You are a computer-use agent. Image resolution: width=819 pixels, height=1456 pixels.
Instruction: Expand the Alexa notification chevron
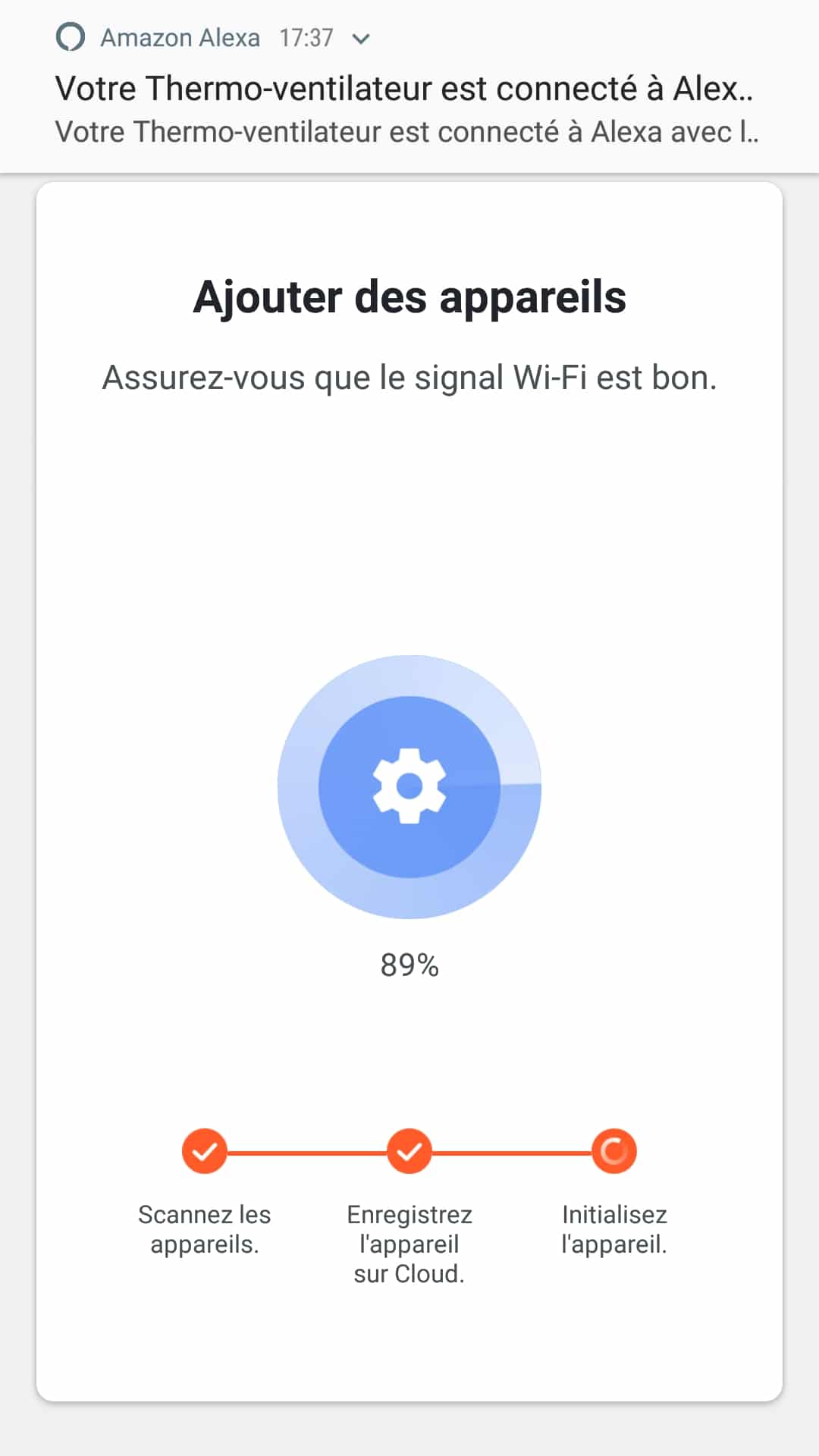(x=362, y=39)
